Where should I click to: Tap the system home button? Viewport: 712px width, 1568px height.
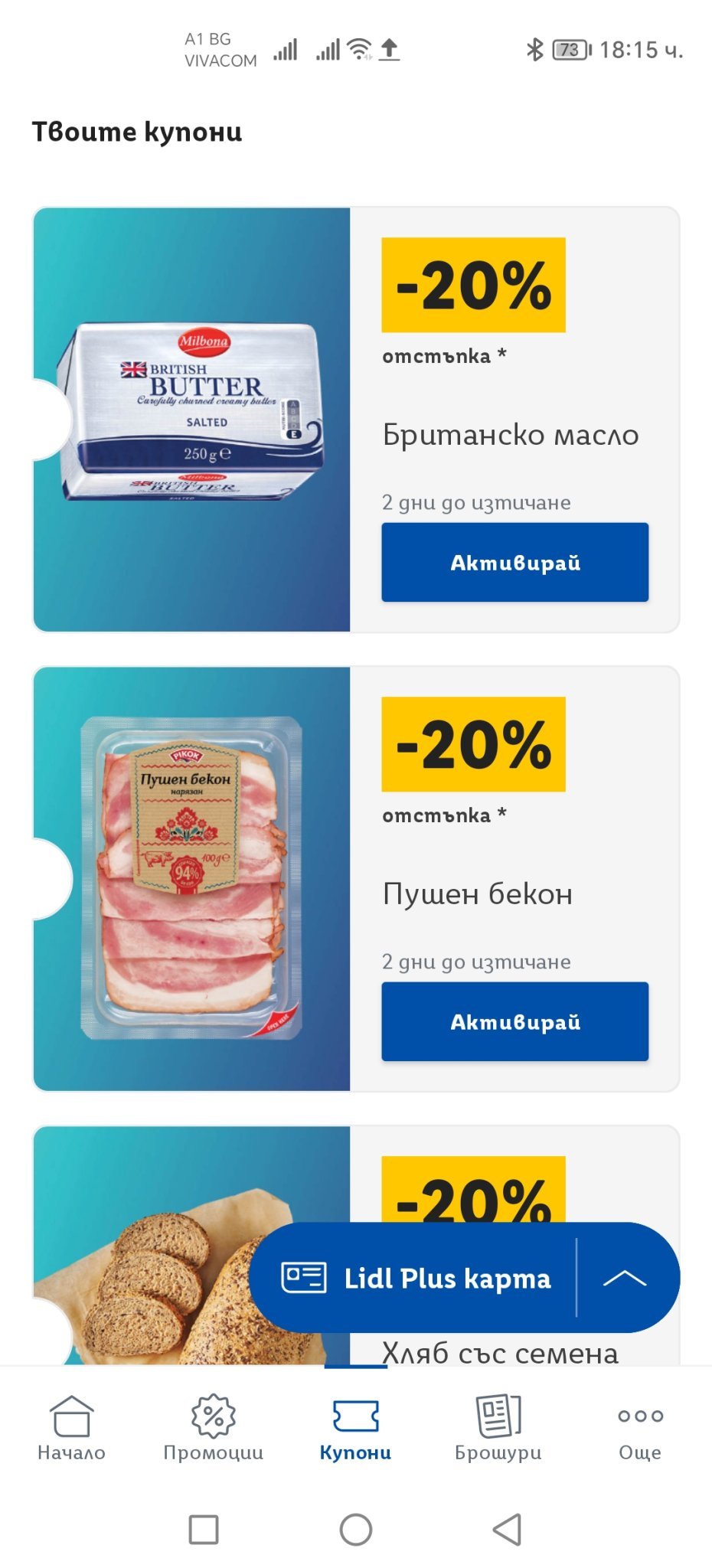coord(356,1530)
